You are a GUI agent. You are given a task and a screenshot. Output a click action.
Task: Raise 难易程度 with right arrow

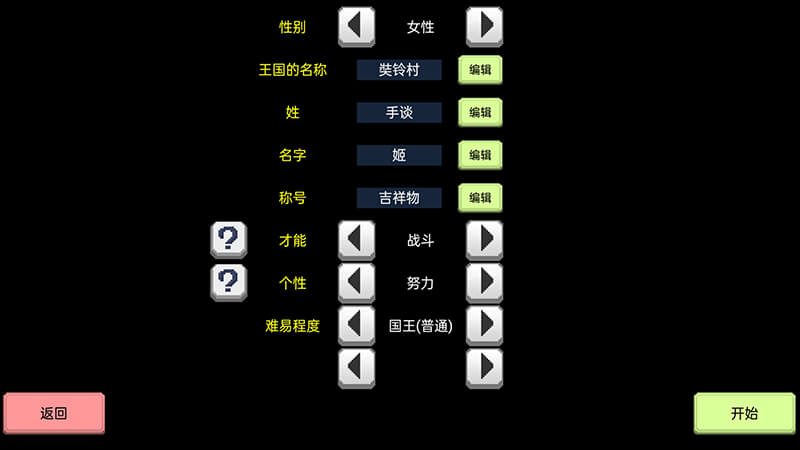pos(484,326)
